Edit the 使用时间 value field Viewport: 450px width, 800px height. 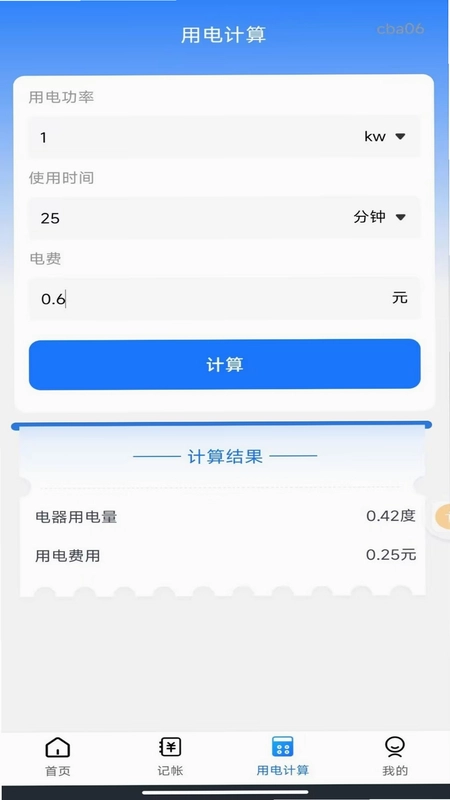pyautogui.click(x=189, y=218)
